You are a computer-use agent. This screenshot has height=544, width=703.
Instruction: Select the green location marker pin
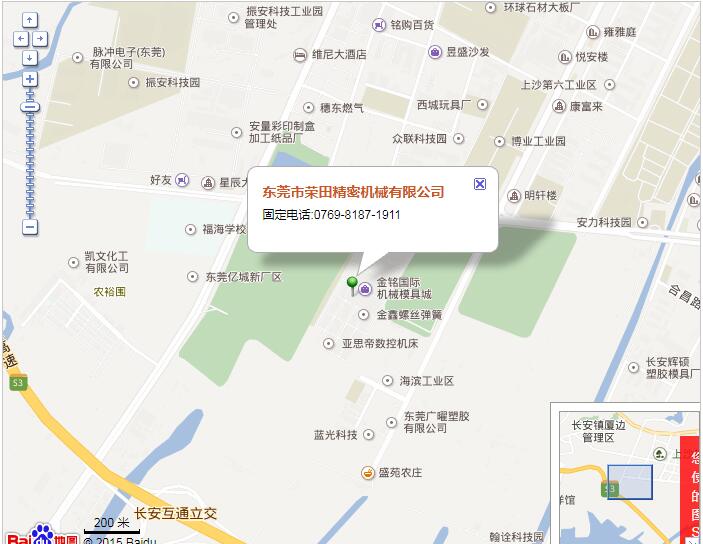(352, 285)
